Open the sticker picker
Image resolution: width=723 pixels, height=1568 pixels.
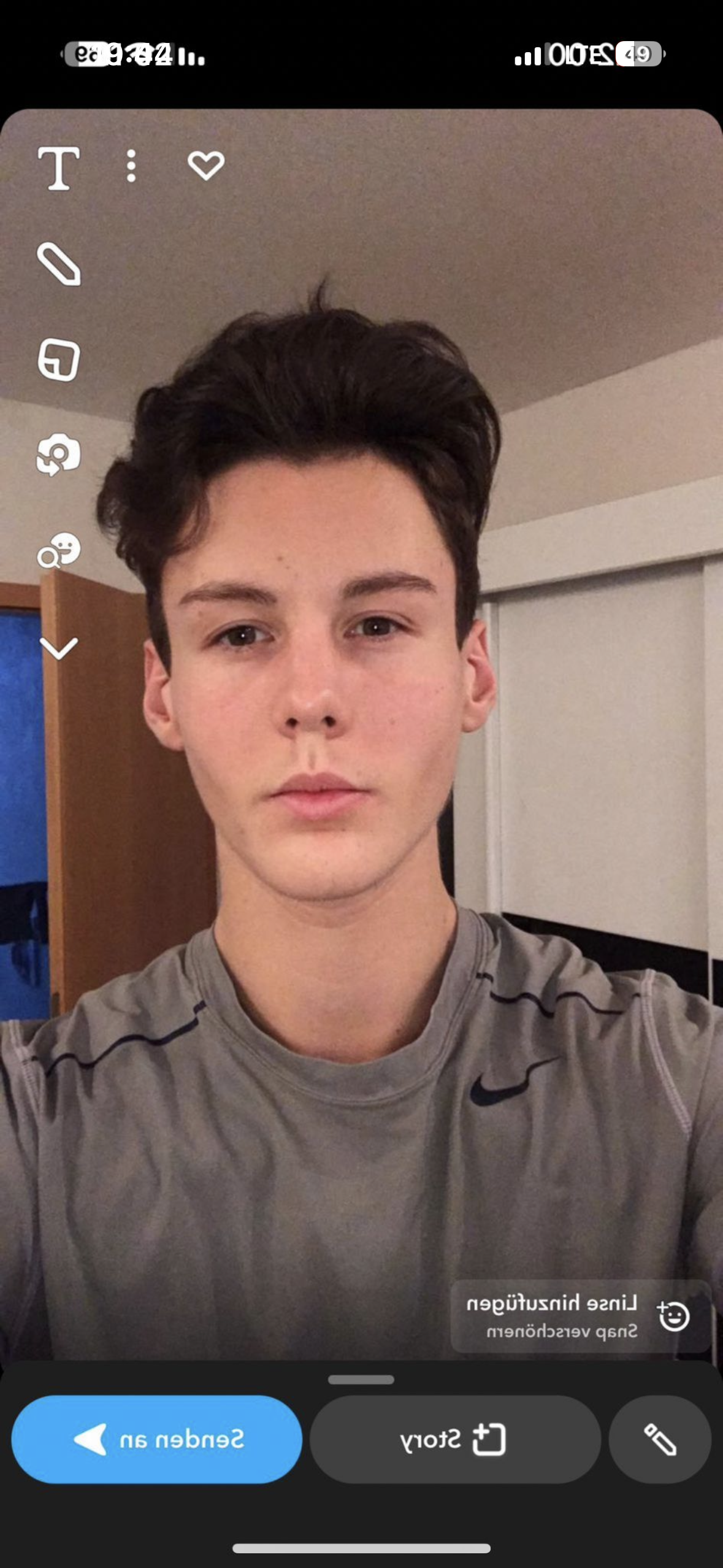[x=59, y=359]
